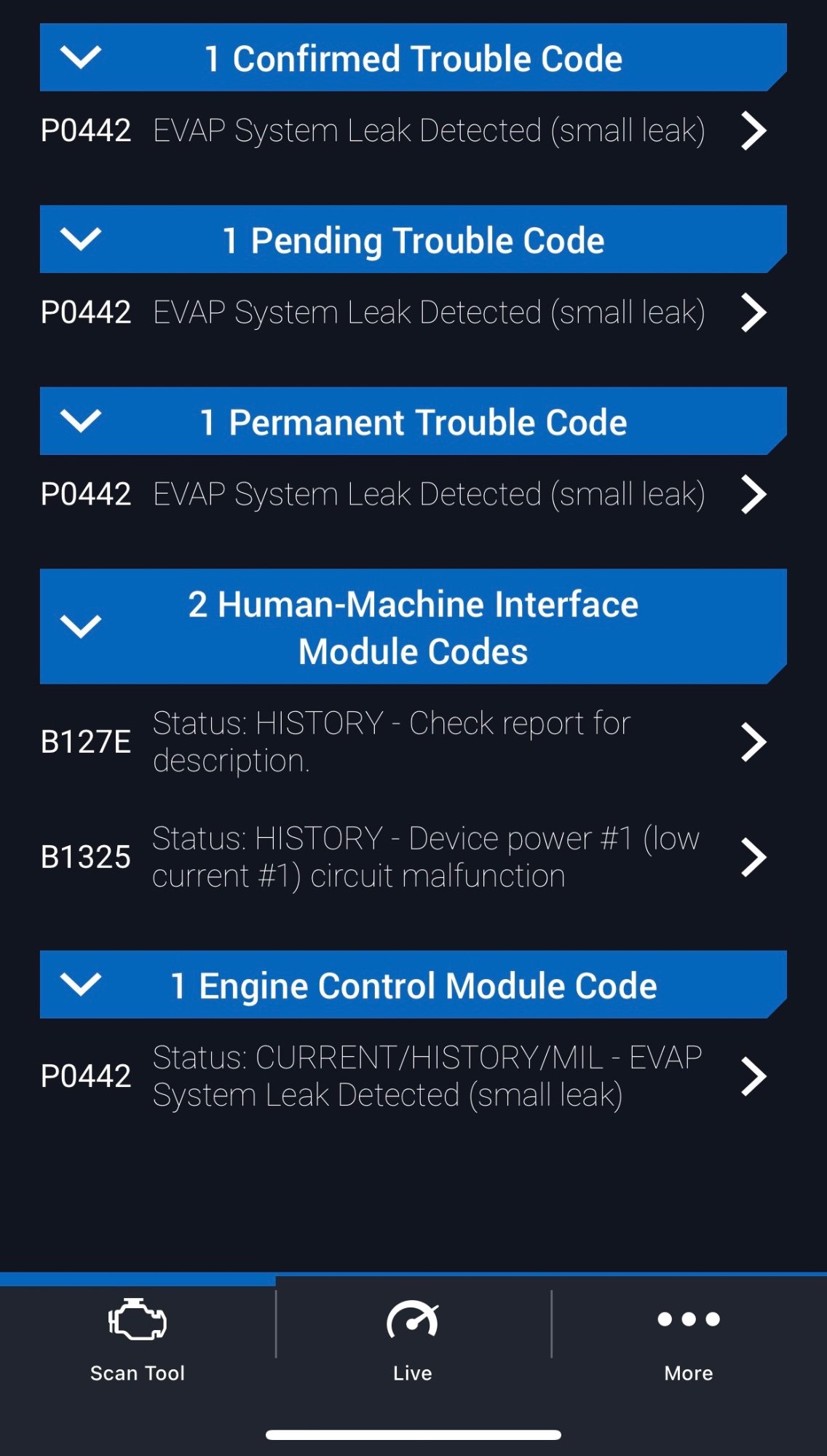Screen dimensions: 827x1456
Task: Collapse the Confirmed Trouble Code section
Action: (413, 58)
